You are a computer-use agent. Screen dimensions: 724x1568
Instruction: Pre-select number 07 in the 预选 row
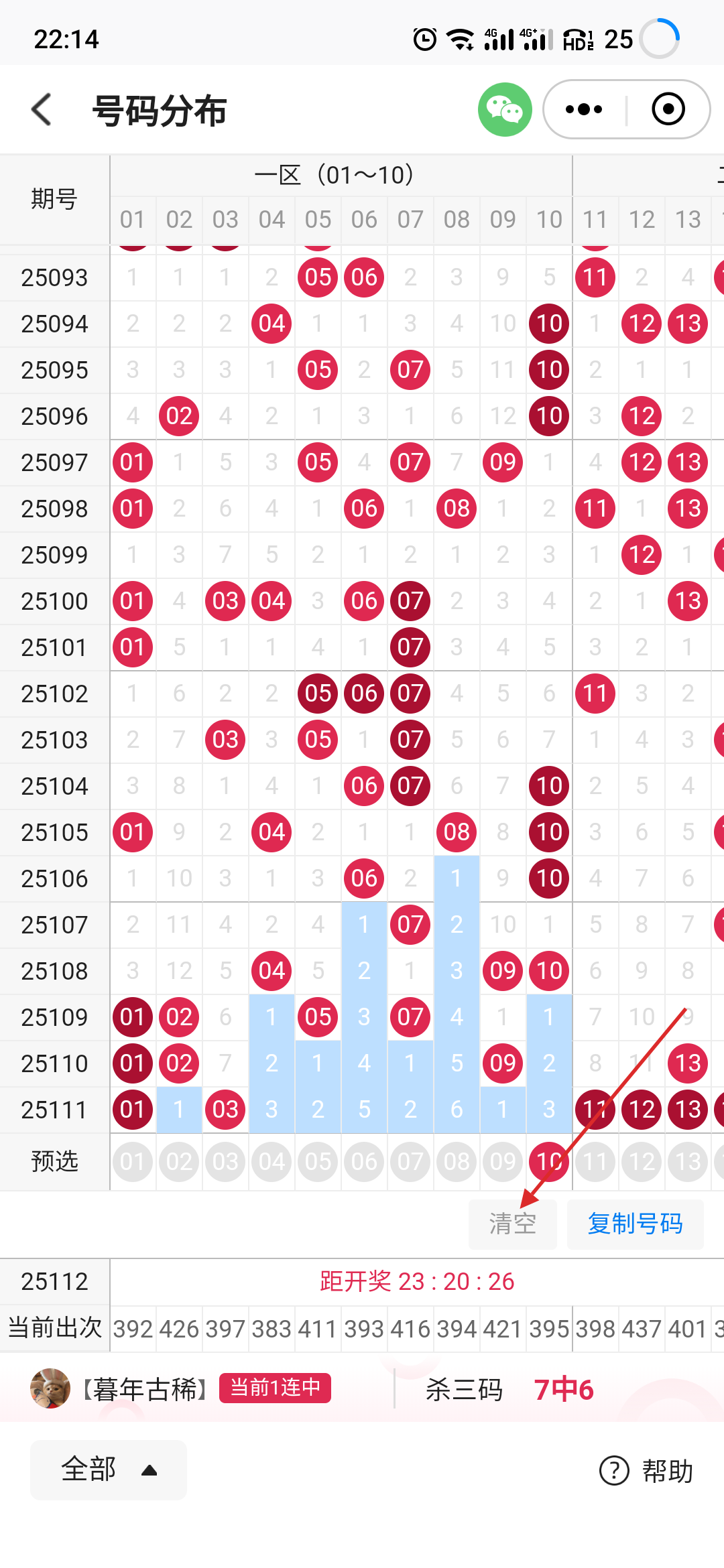(410, 1161)
